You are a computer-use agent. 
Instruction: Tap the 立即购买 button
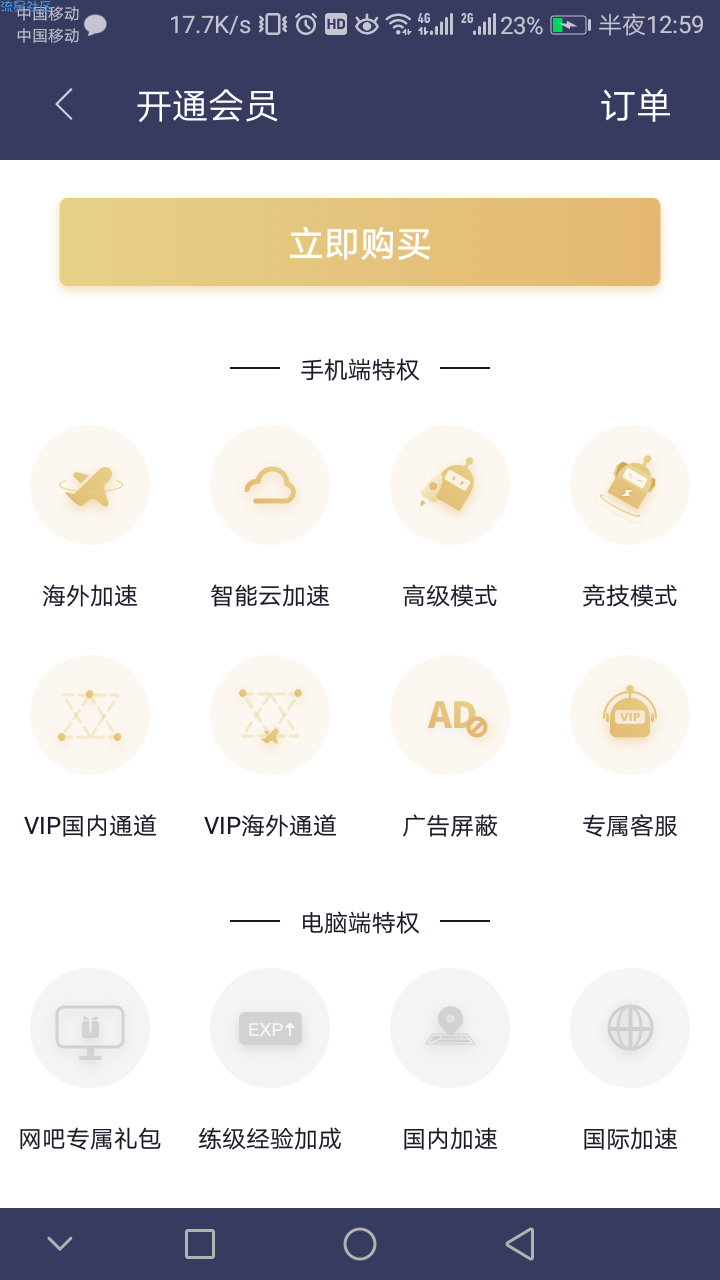pos(360,243)
